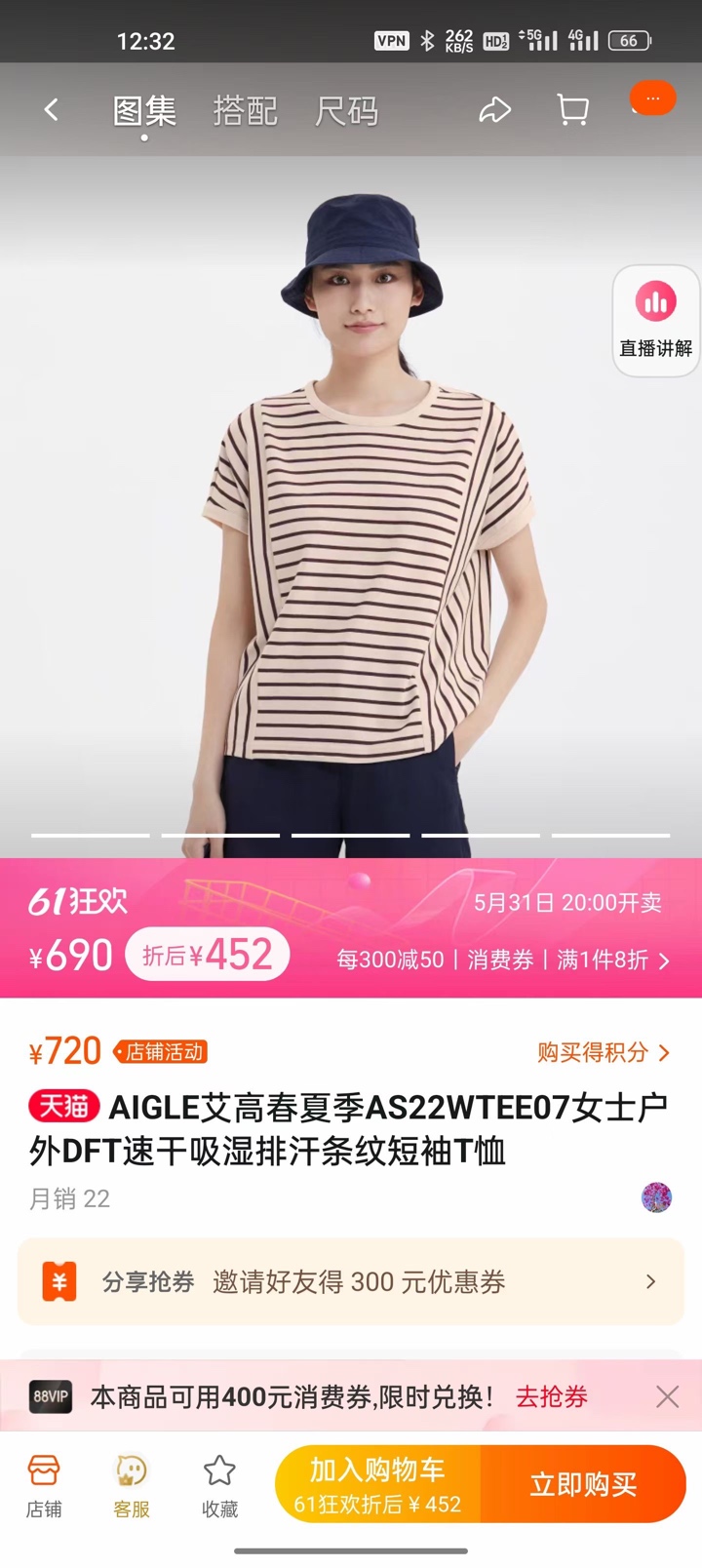Tap 去抢券 to grab the 400元 coupon
The height and width of the screenshot is (1568, 702).
pyautogui.click(x=551, y=1396)
